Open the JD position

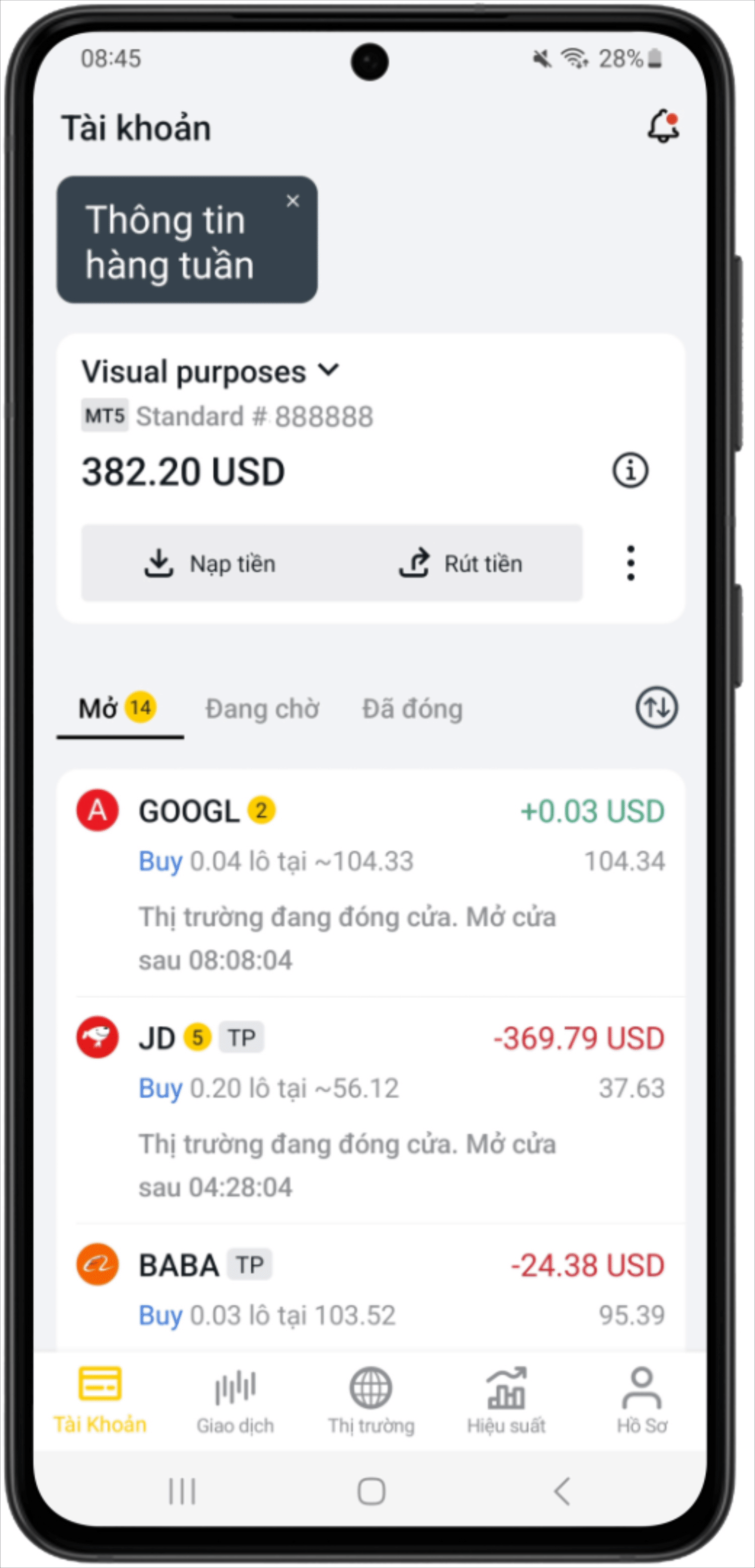371,1111
